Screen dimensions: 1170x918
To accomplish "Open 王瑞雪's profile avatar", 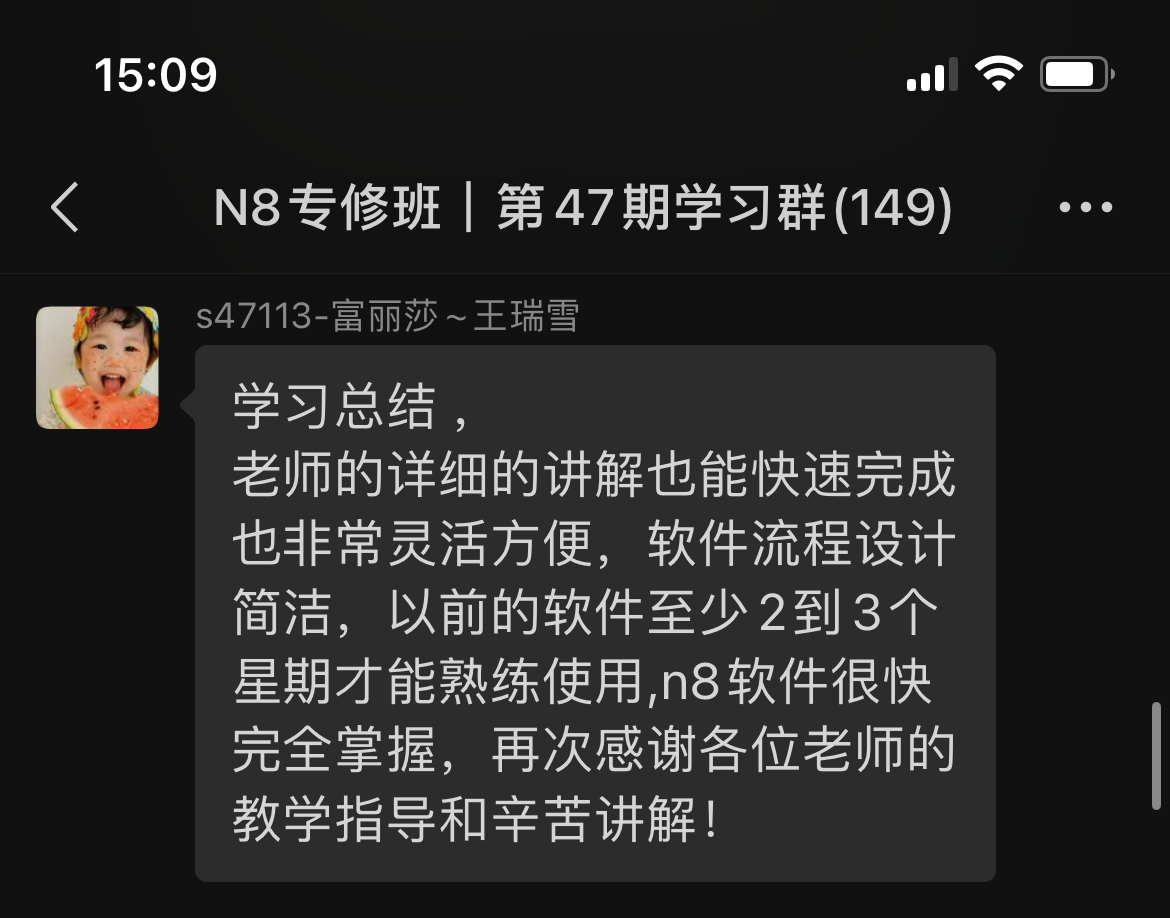I will 97,368.
